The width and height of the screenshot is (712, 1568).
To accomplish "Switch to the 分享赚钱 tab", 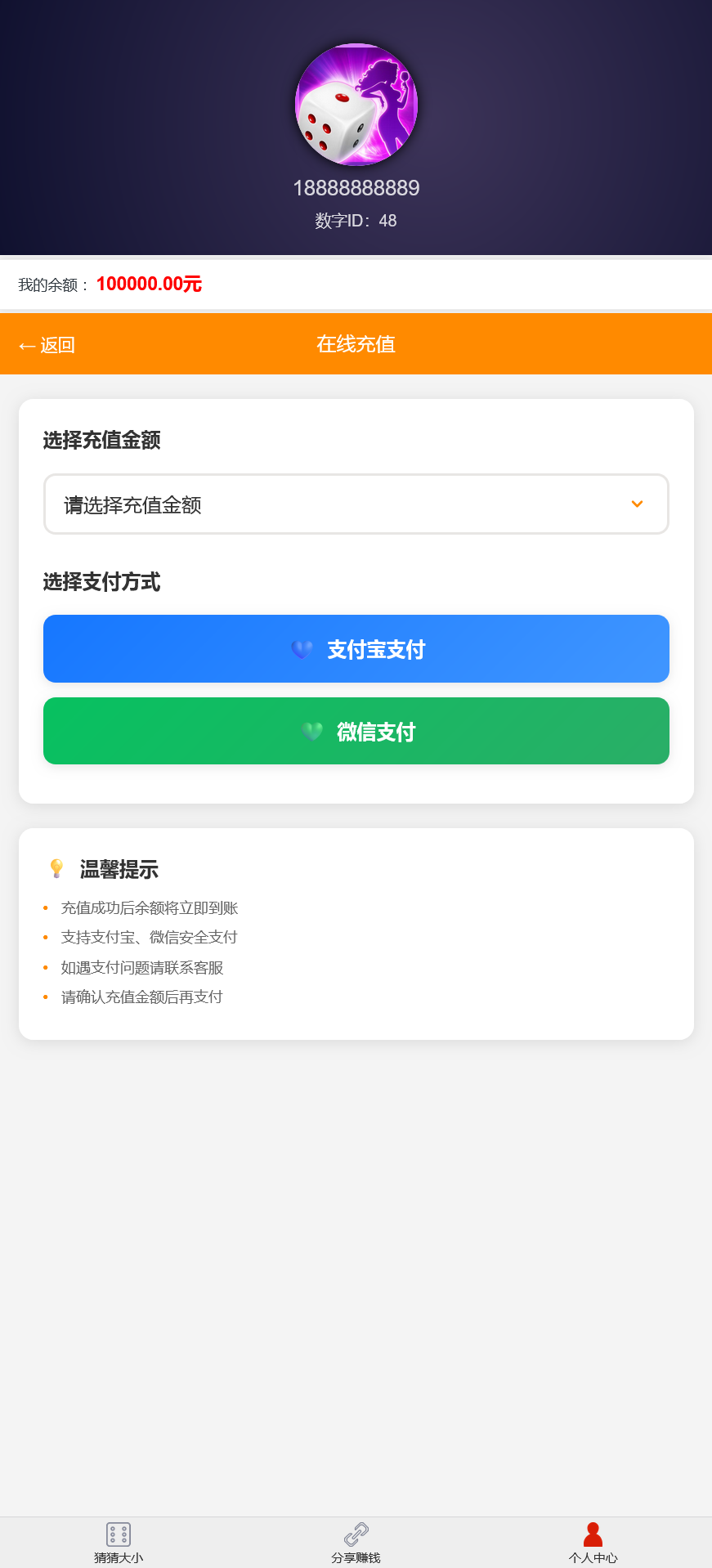I will tap(356, 1543).
